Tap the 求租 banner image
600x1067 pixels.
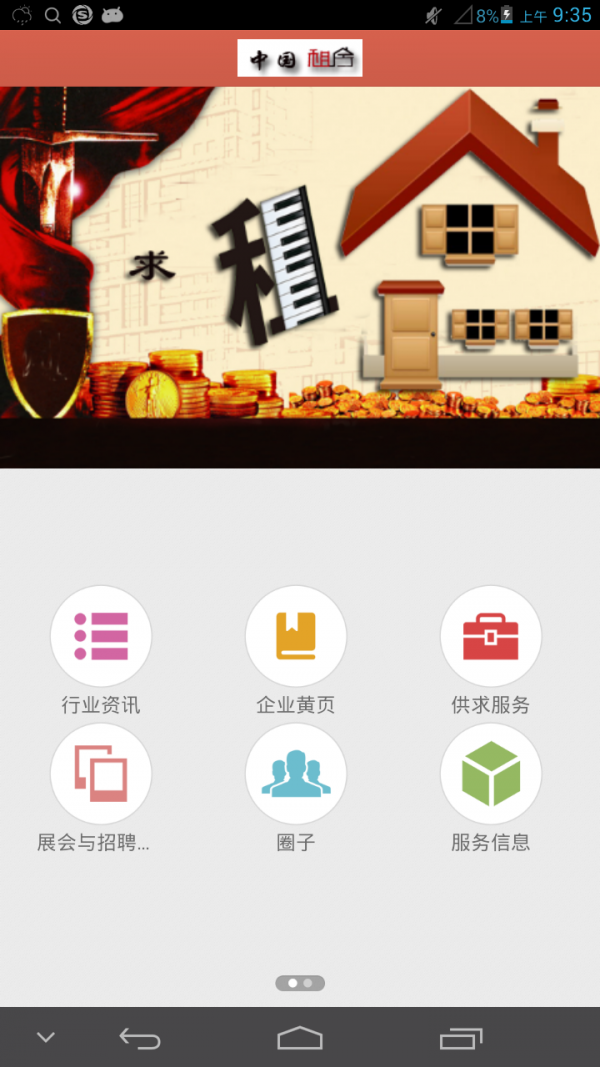pos(300,277)
